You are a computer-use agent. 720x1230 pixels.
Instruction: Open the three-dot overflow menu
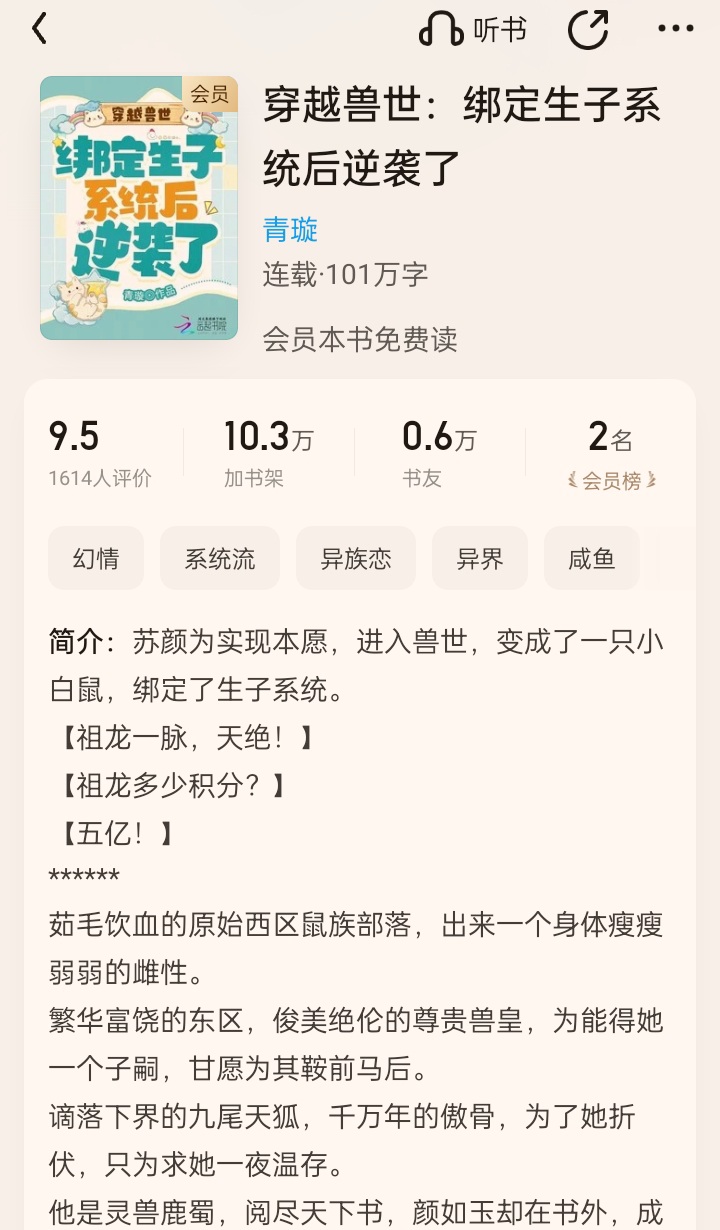coord(676,30)
